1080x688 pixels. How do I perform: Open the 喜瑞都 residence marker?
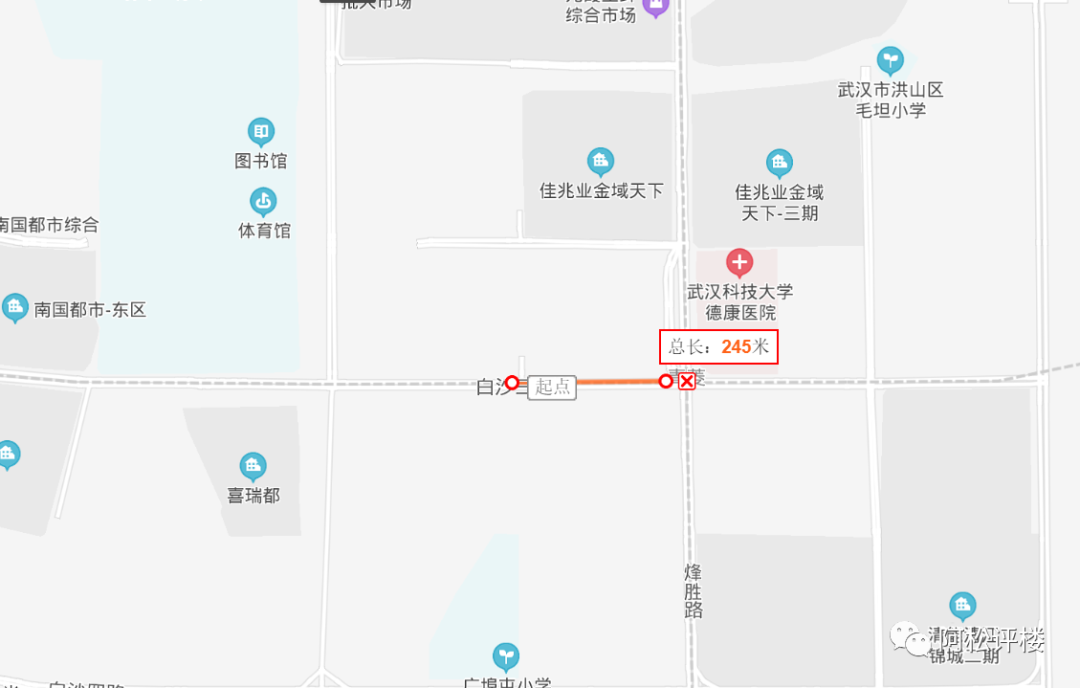(x=253, y=466)
